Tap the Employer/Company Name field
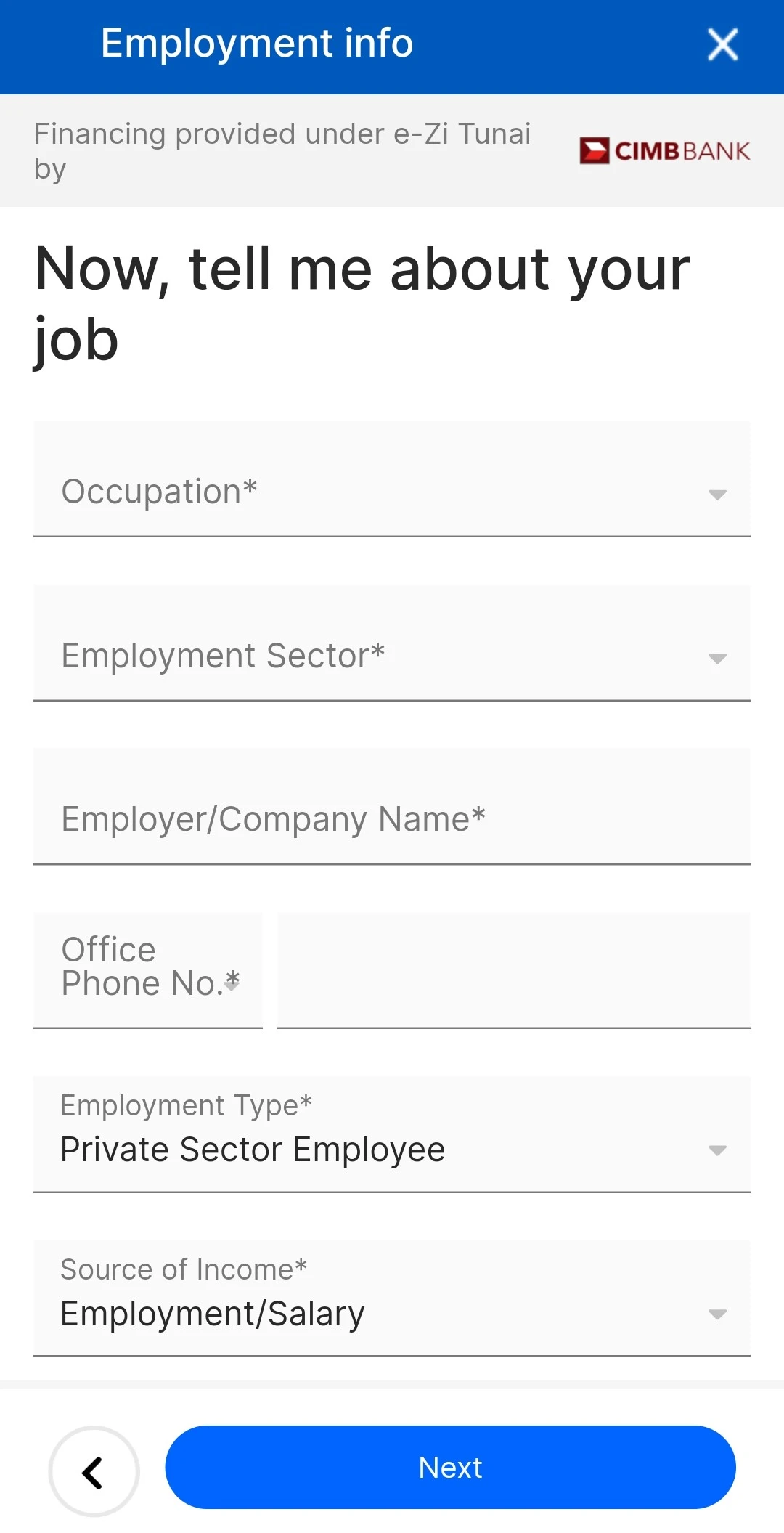Screen dimensions: 784x1533 [x=392, y=807]
